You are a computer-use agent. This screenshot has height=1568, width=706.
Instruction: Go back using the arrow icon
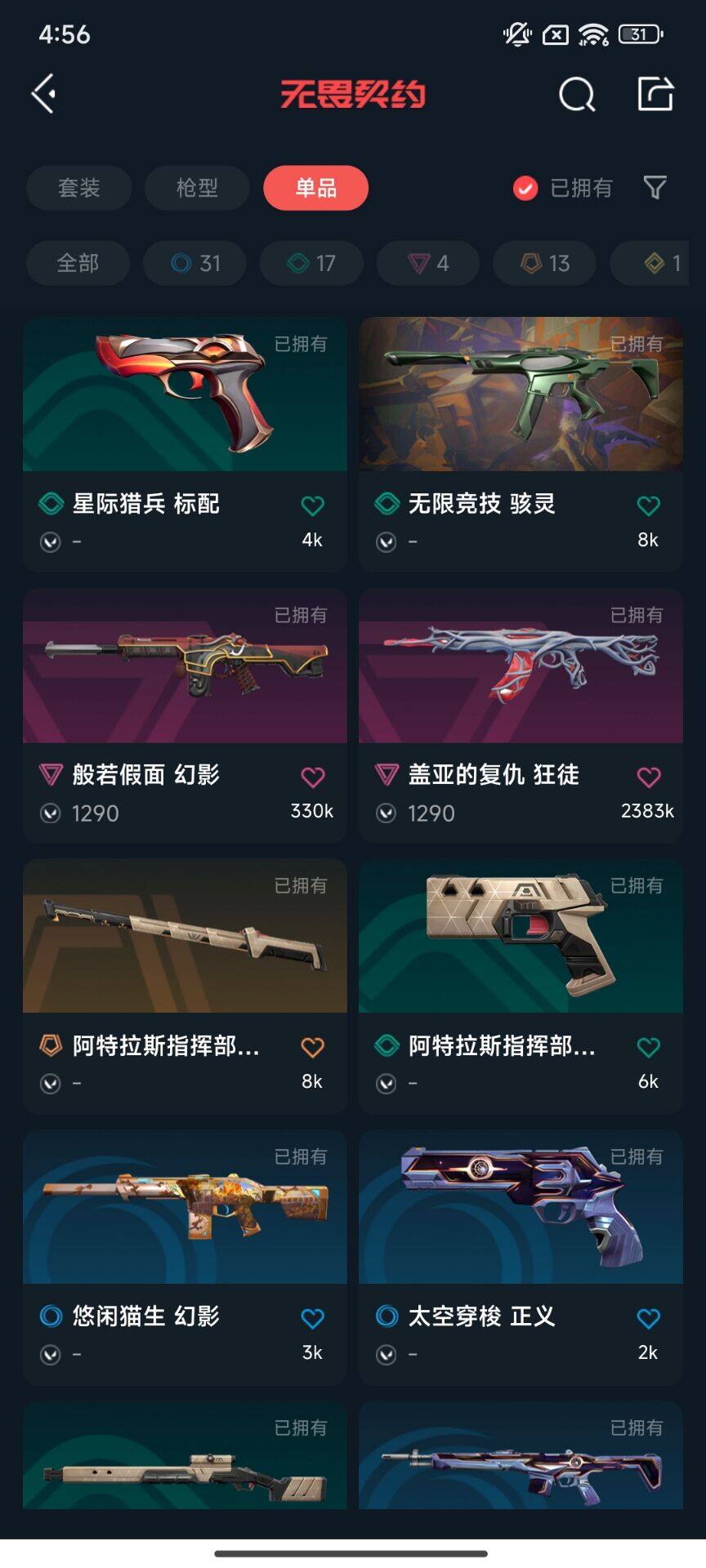44,94
